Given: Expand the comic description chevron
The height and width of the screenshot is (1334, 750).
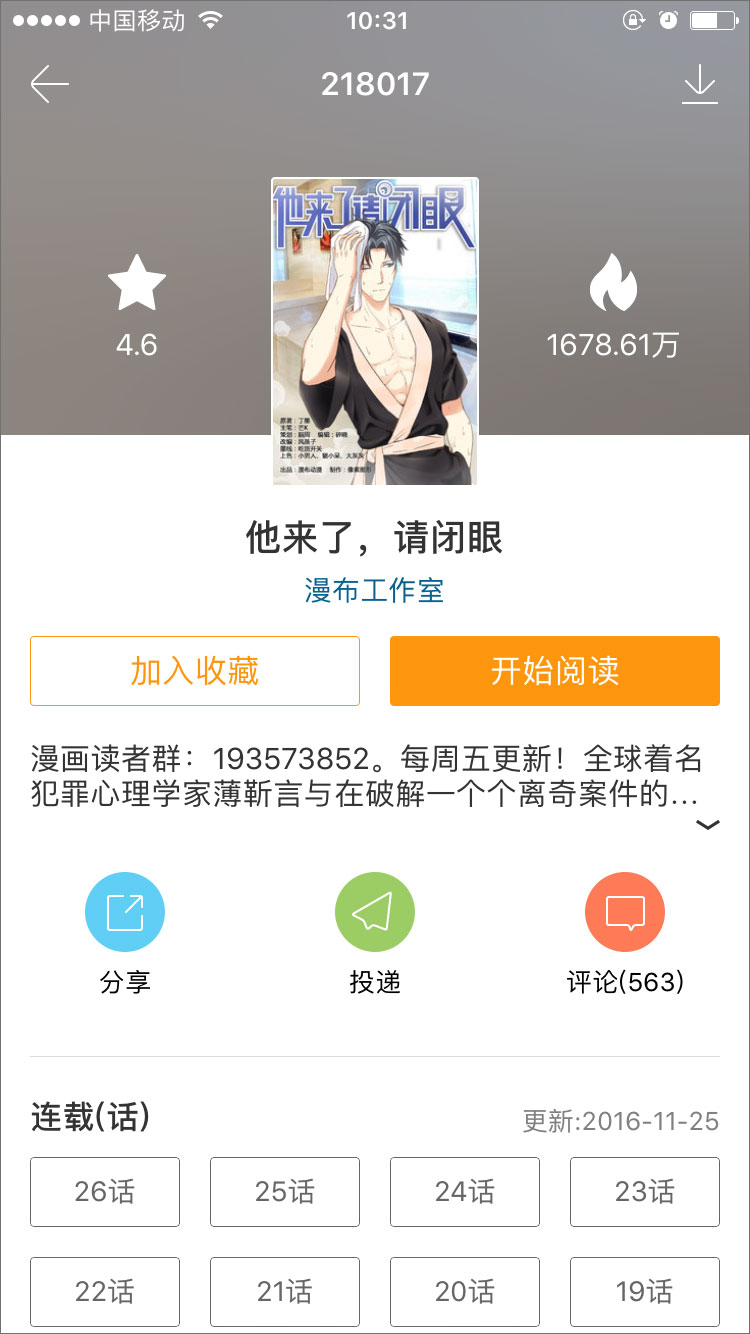Looking at the screenshot, I should pos(707,825).
